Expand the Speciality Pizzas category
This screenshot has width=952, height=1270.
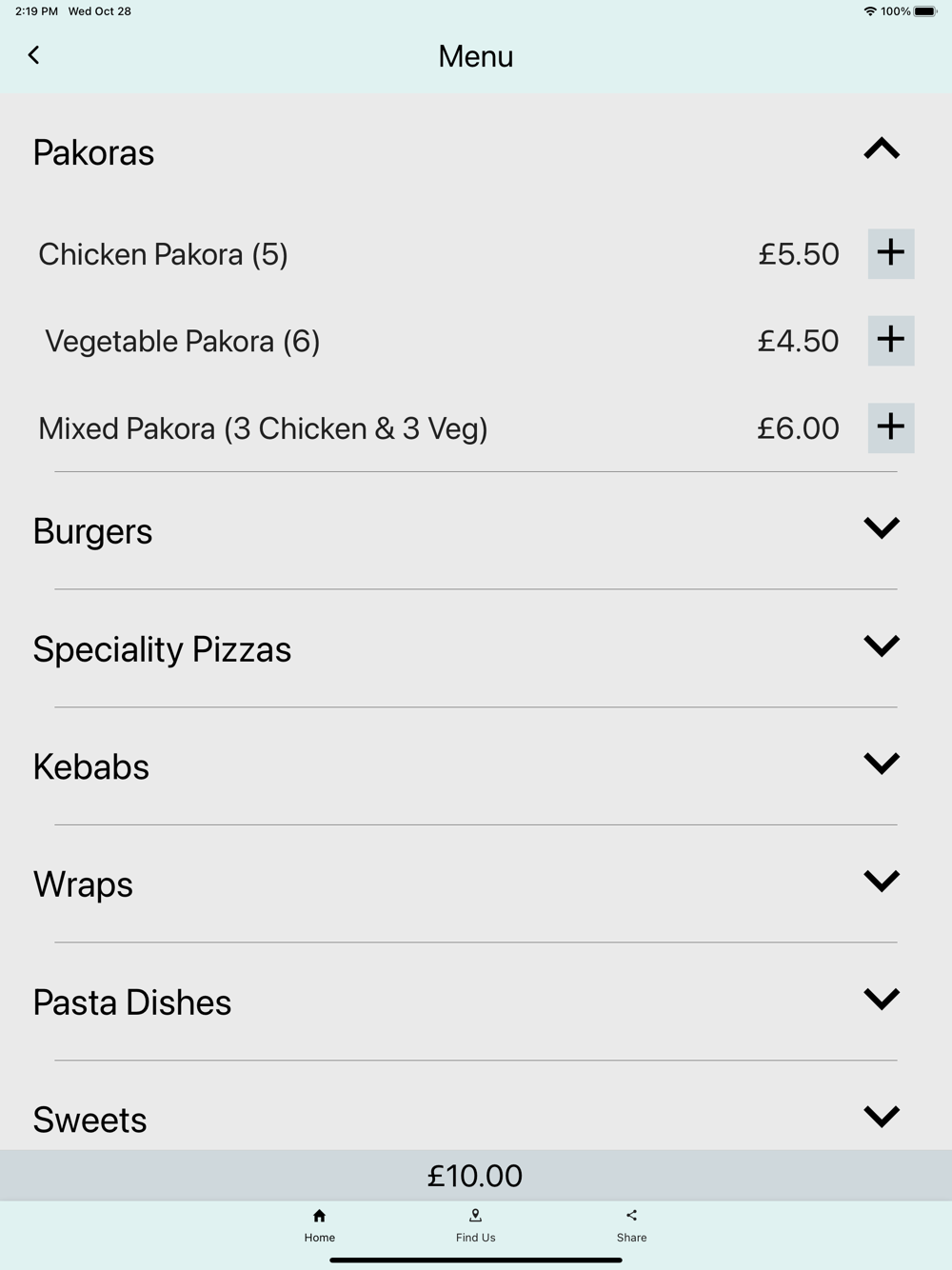pos(881,646)
